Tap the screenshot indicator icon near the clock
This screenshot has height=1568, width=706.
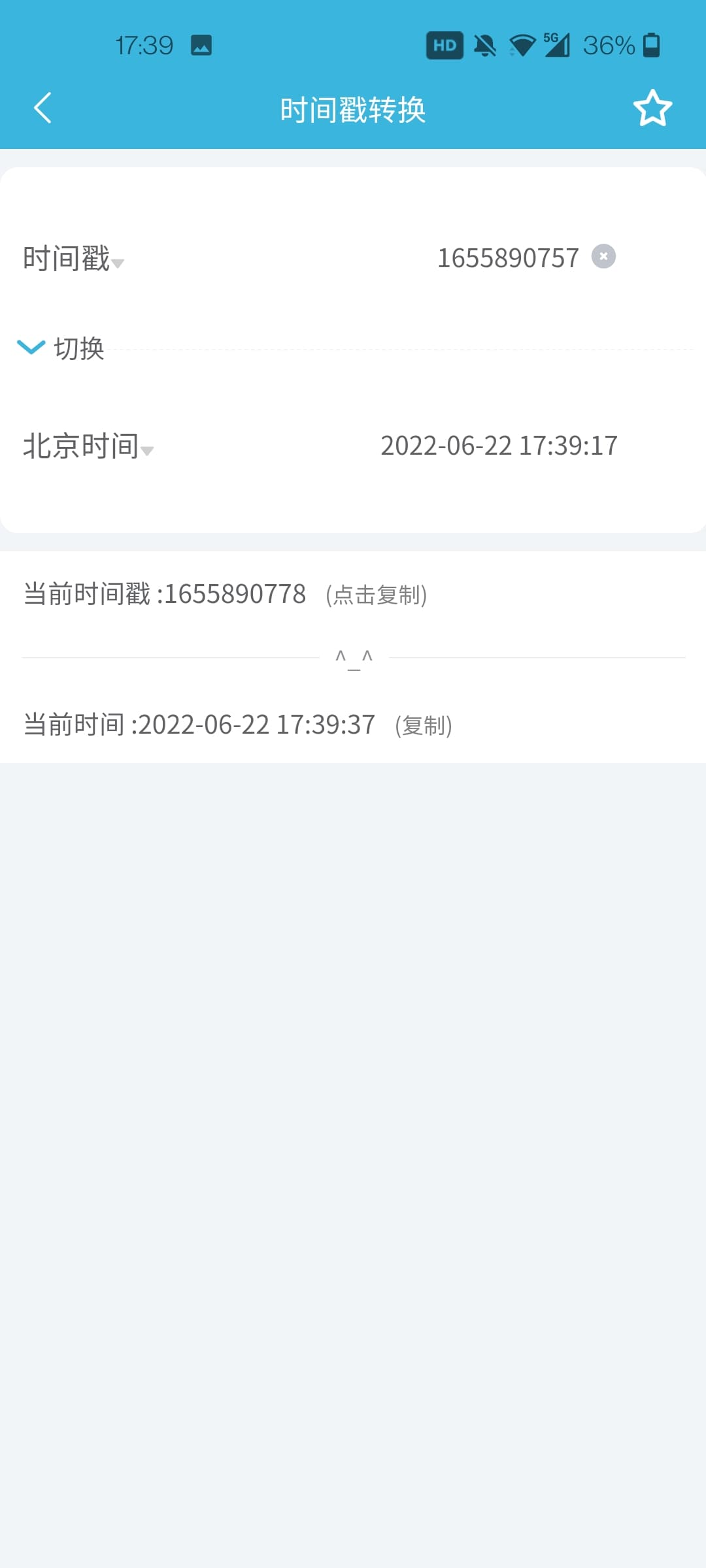click(x=201, y=44)
